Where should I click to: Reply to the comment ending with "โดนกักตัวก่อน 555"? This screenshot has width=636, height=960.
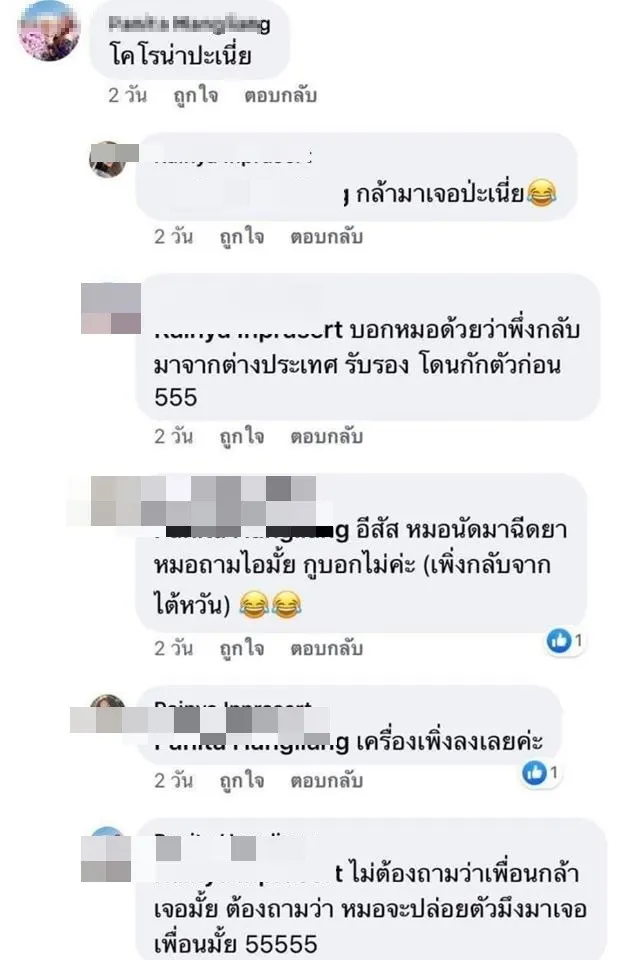[327, 437]
